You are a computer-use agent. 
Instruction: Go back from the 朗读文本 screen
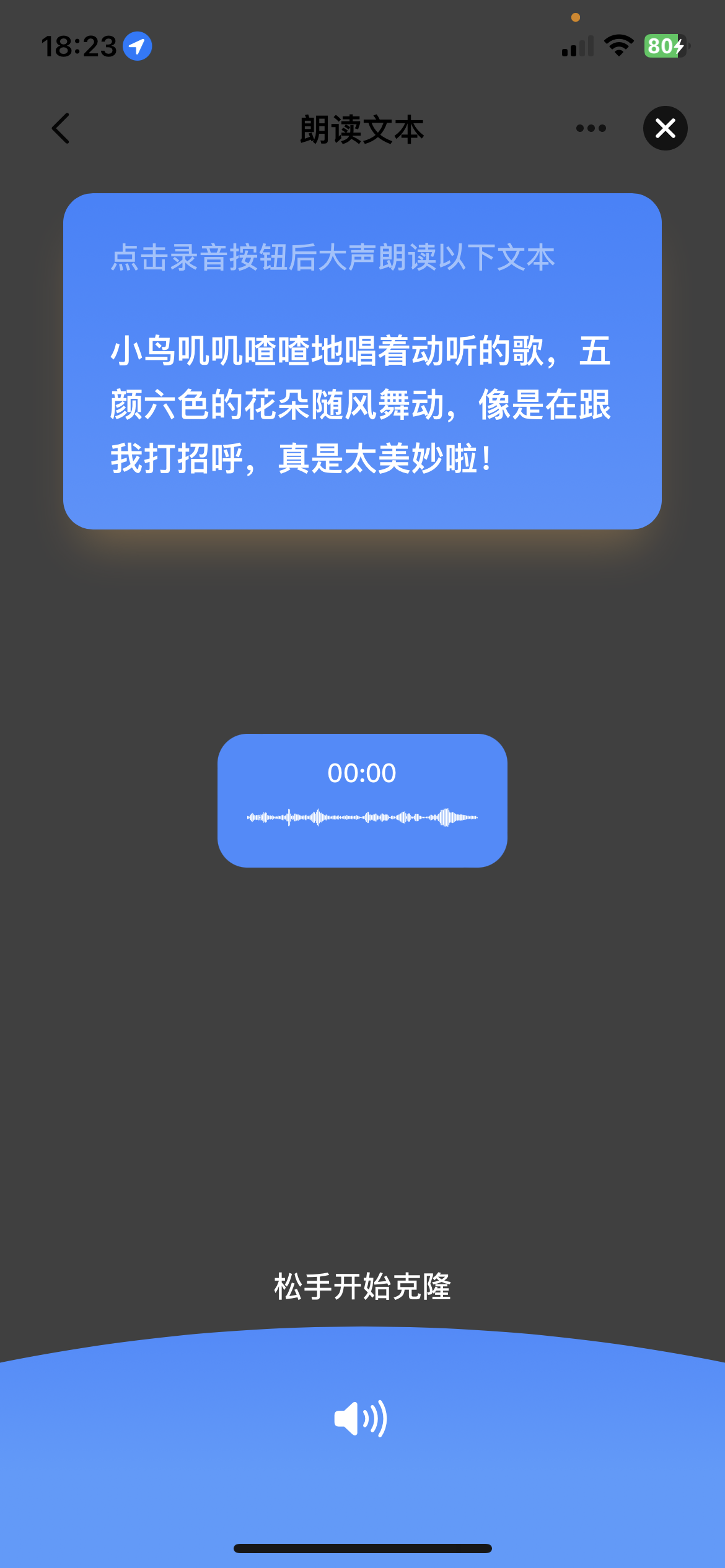[61, 129]
